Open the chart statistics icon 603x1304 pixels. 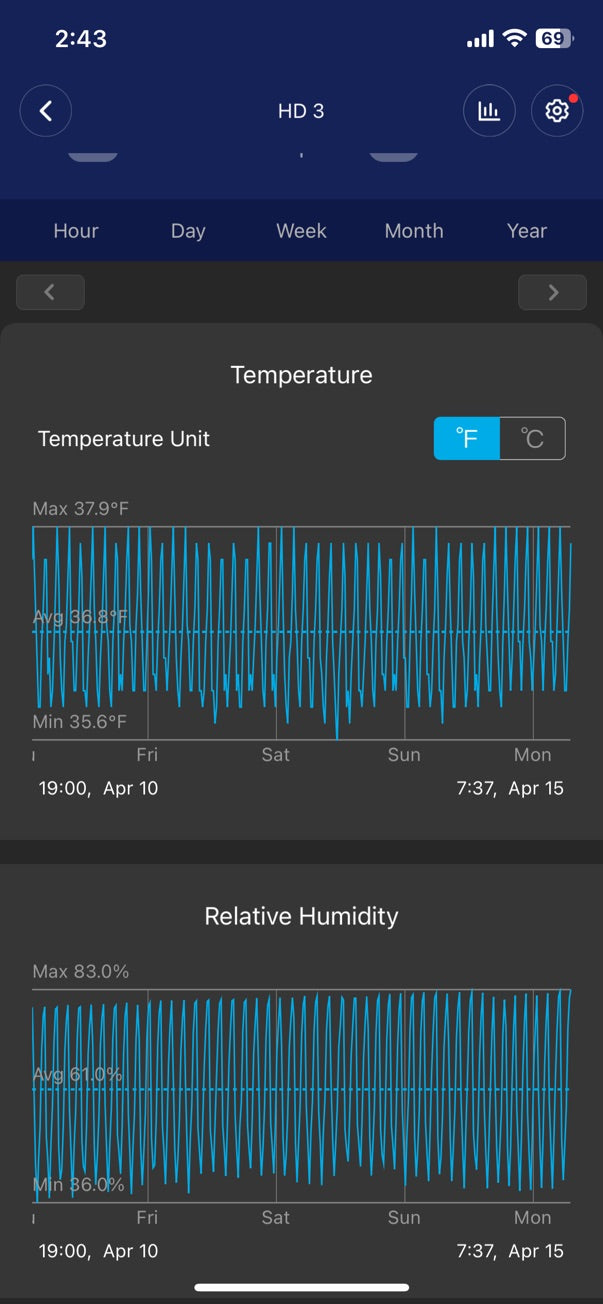coord(489,111)
